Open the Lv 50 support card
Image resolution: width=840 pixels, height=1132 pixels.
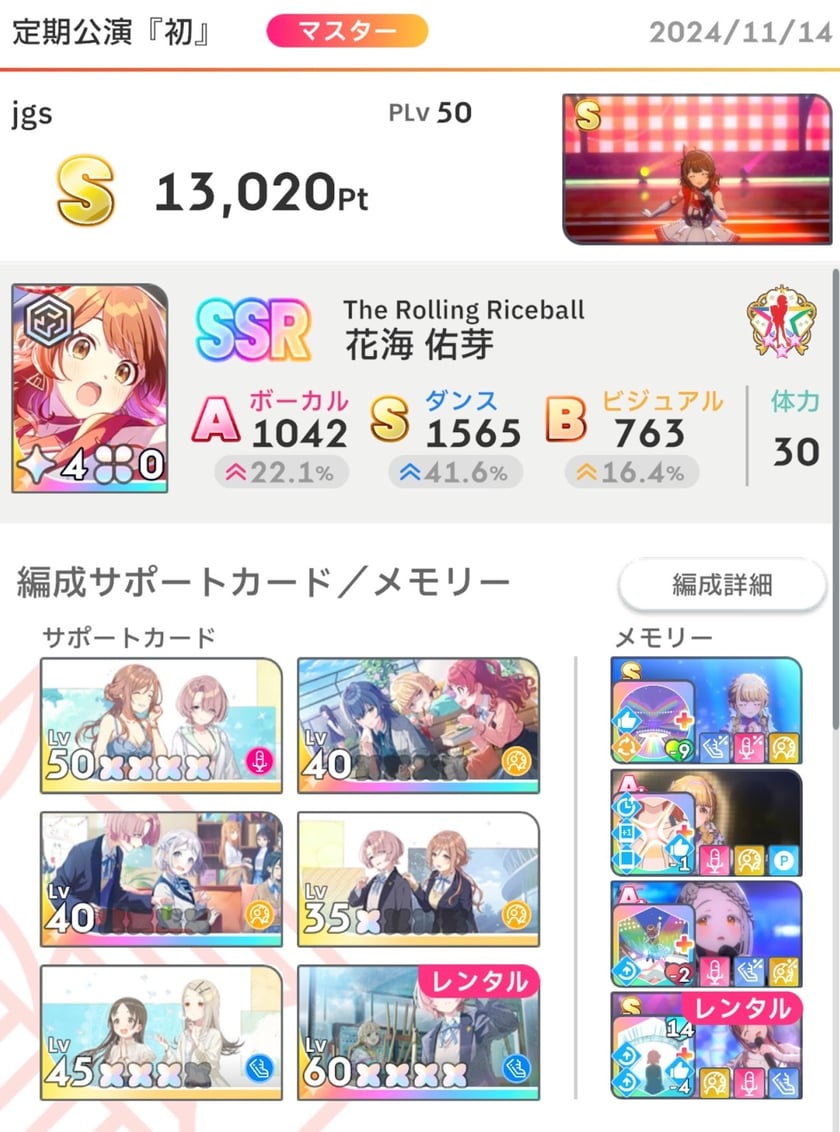click(x=161, y=726)
